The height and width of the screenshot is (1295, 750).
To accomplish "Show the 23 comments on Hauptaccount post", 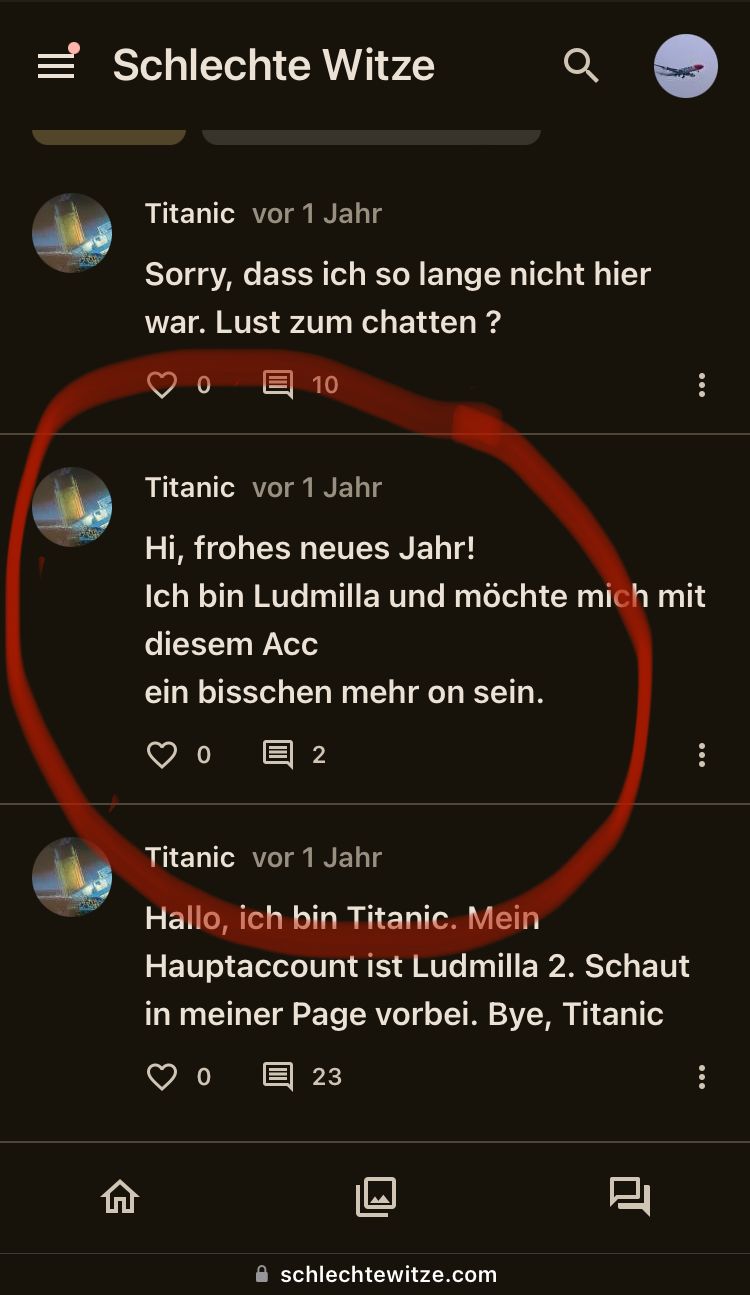I will [278, 1076].
